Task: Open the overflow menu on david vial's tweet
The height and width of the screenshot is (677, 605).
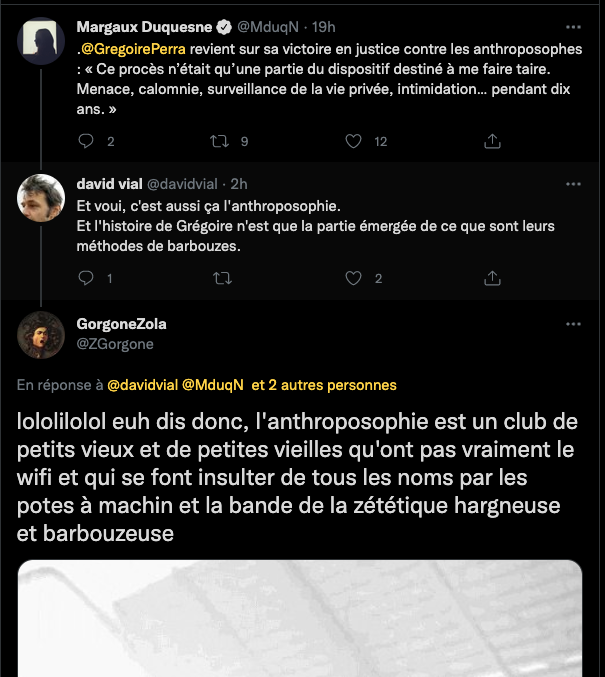Action: (573, 184)
